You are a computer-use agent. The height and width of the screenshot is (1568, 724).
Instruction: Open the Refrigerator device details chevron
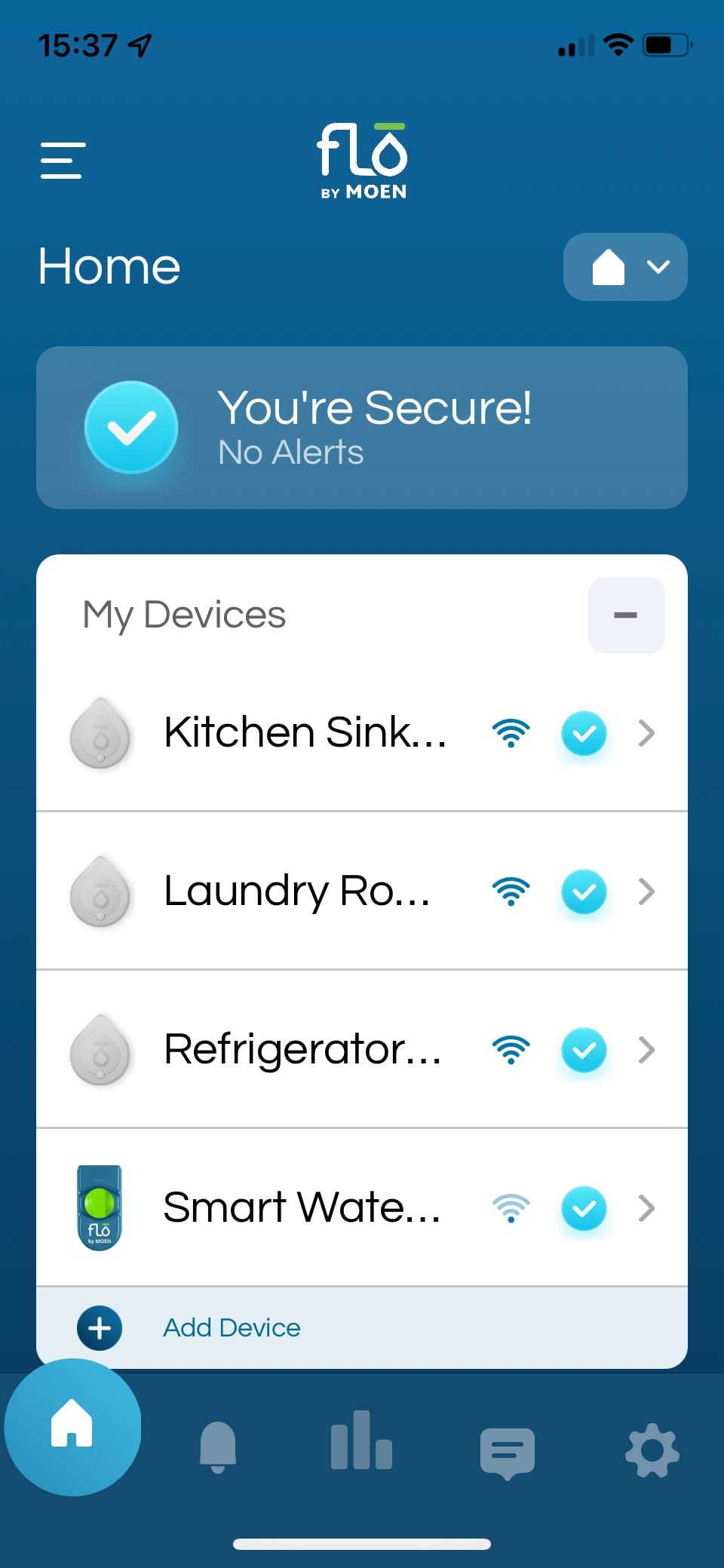pos(646,1048)
